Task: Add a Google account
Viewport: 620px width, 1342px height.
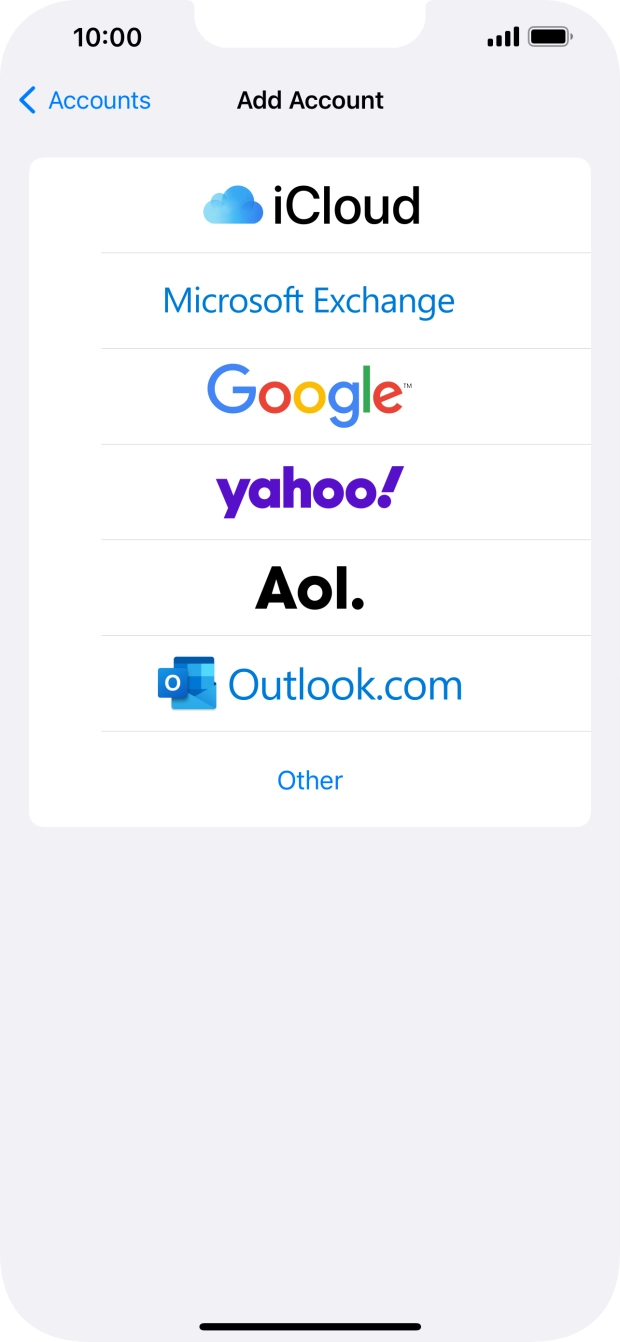Action: [x=310, y=395]
